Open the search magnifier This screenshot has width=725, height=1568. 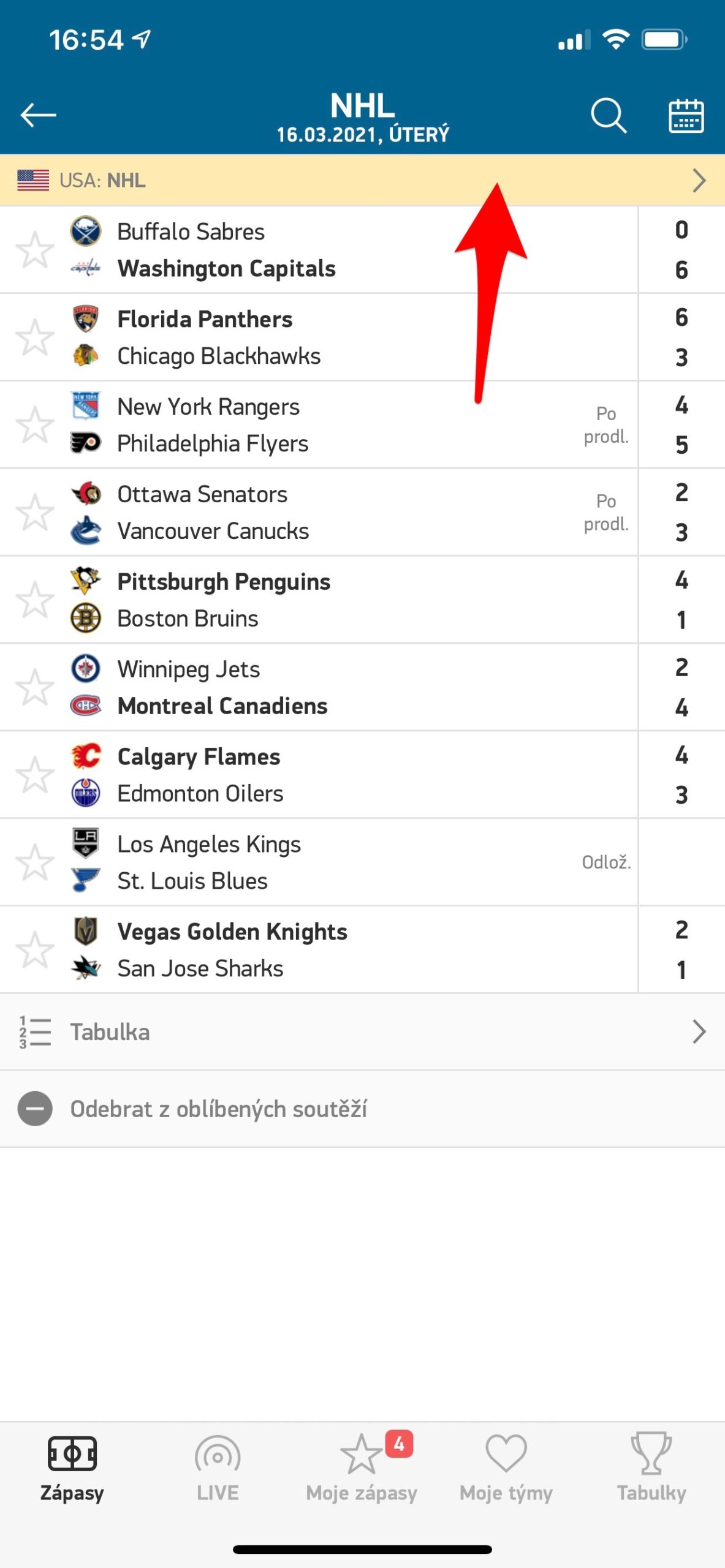(608, 115)
